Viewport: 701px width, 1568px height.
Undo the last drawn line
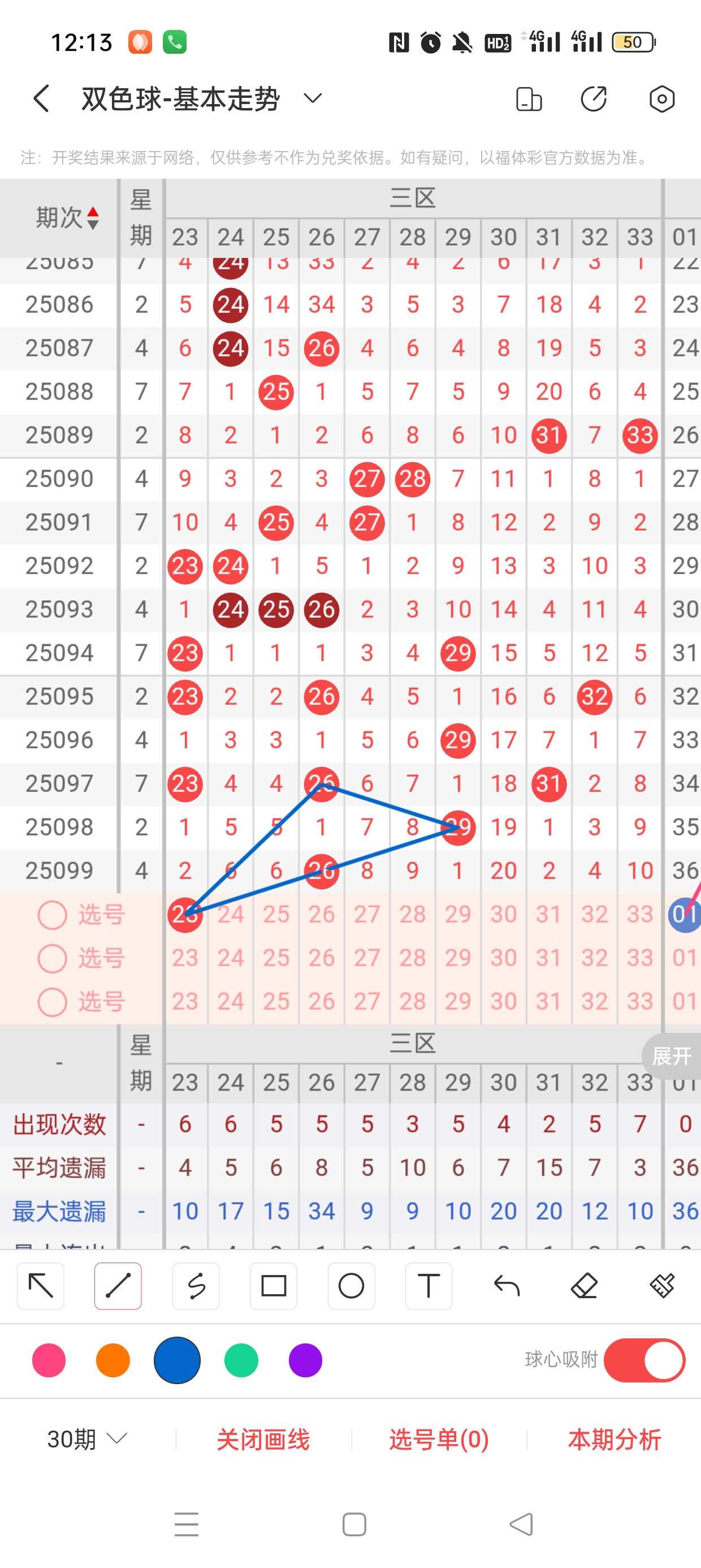pos(507,1286)
